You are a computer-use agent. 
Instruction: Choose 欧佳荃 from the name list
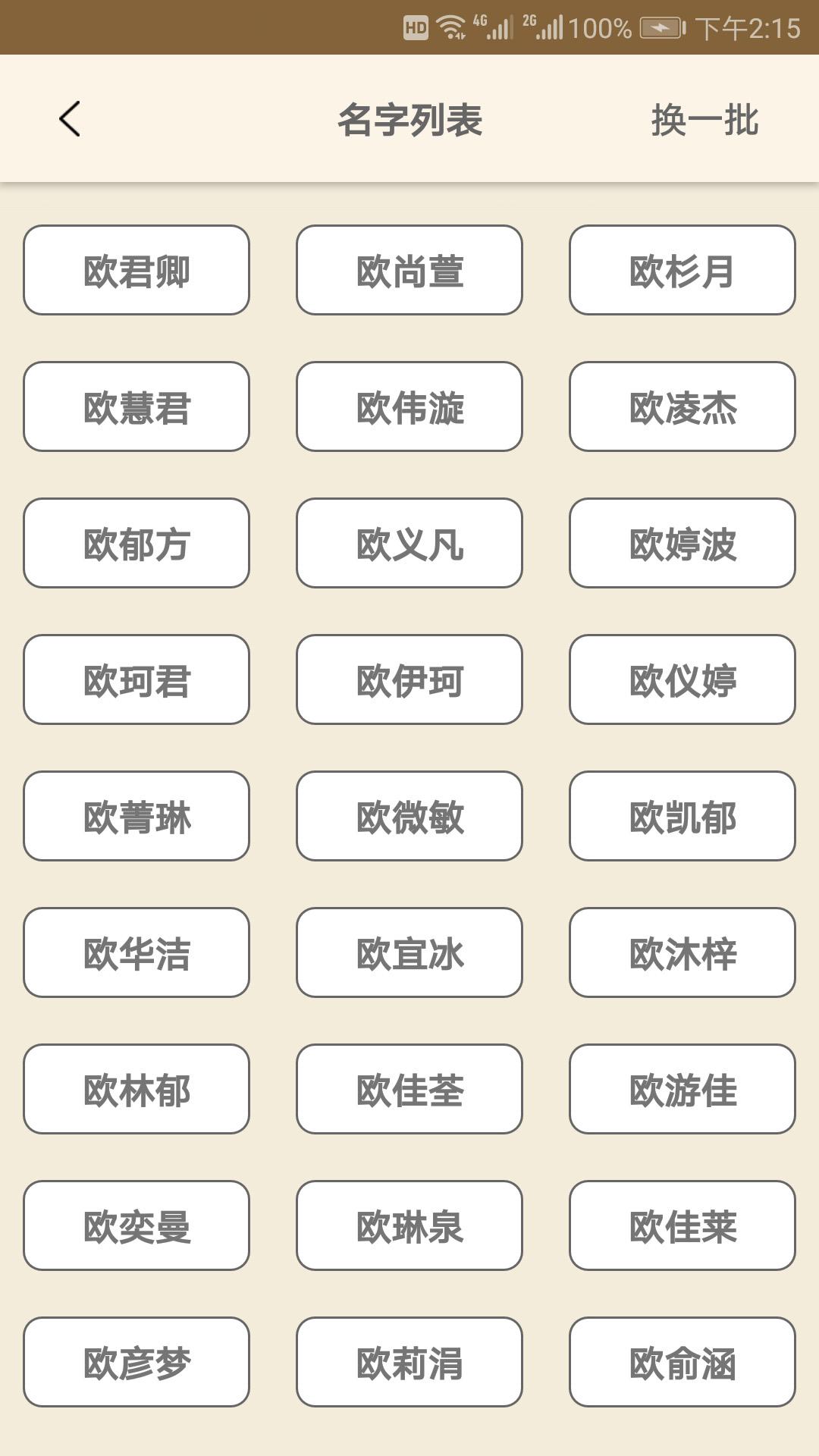click(x=409, y=1089)
